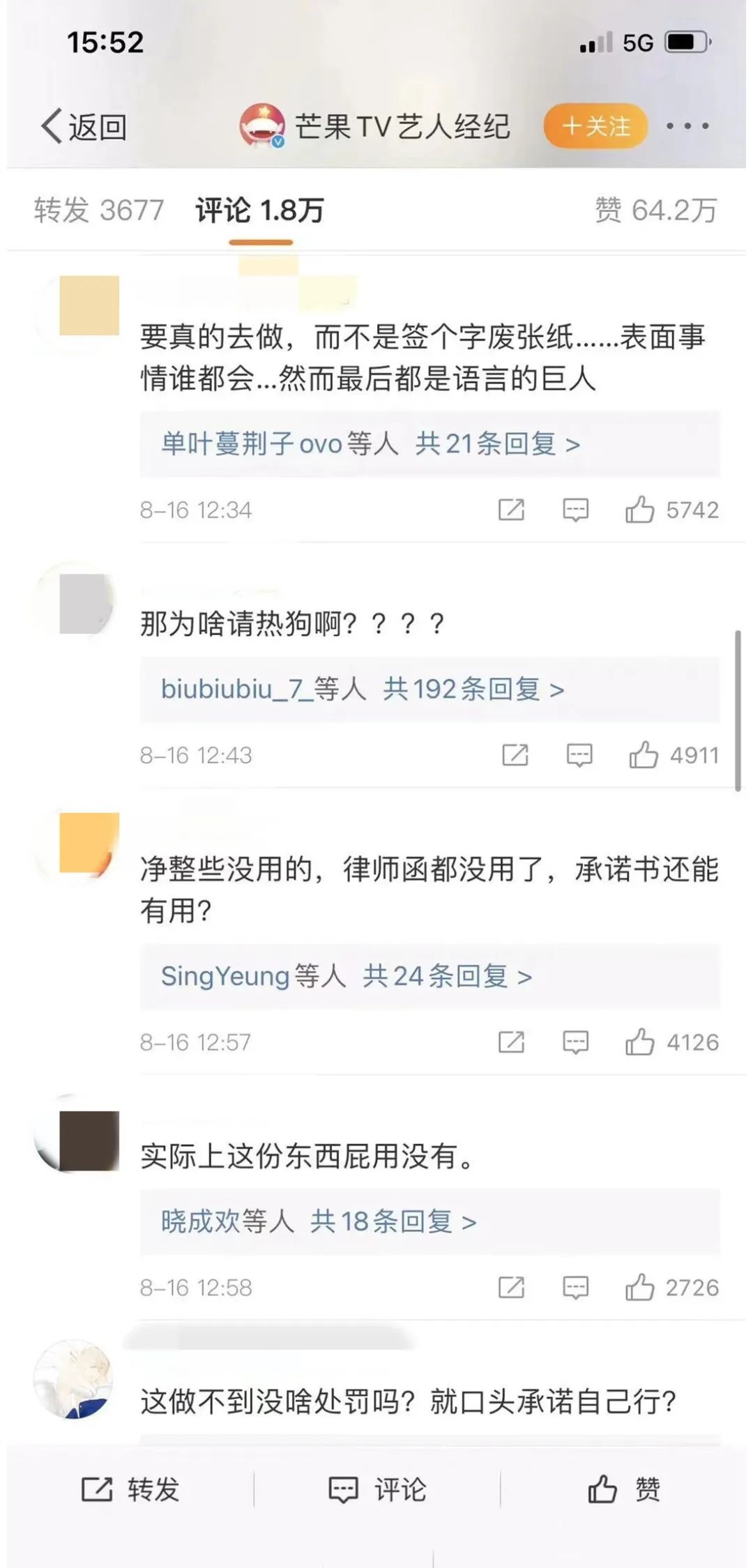Go back with the 返回 button
This screenshot has height=1568, width=753.
84,127
